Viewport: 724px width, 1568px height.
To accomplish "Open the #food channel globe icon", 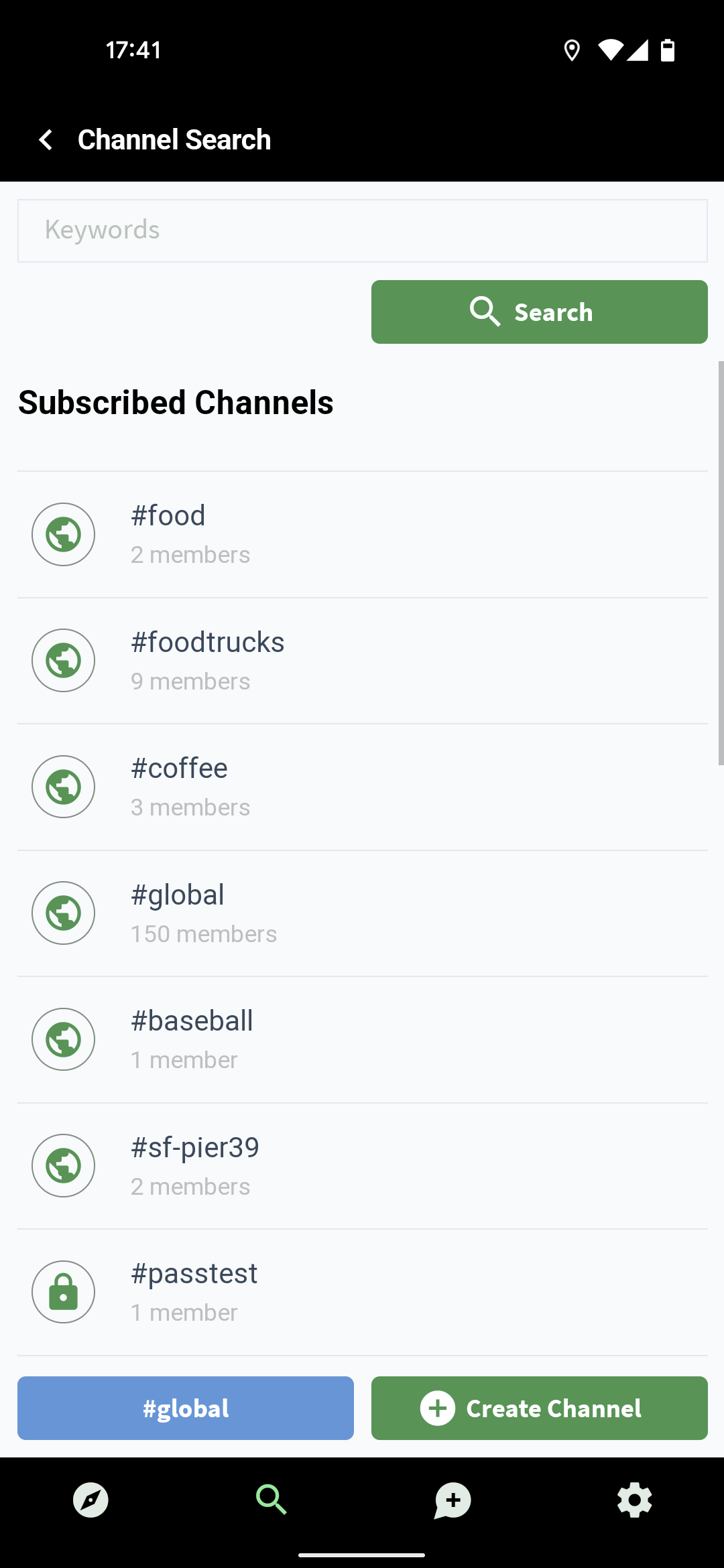I will click(x=62, y=534).
